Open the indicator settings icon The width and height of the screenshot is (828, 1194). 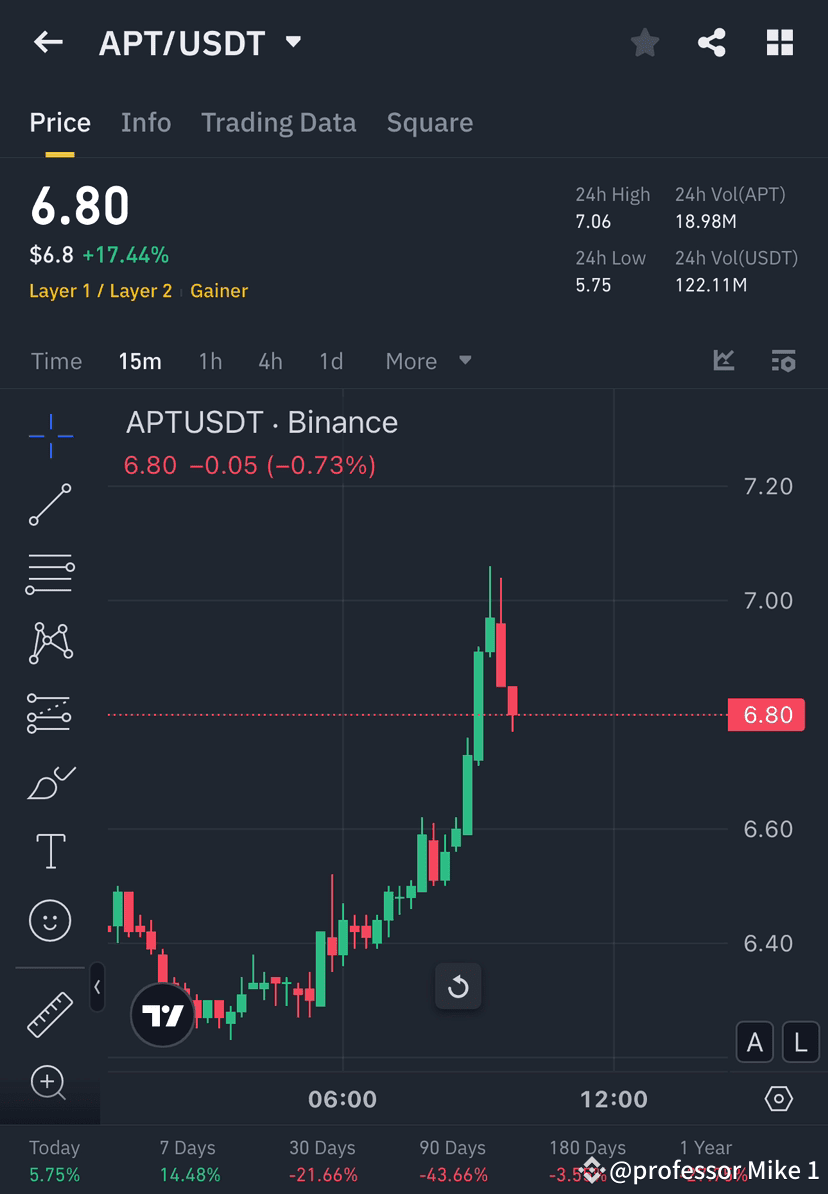coord(783,361)
